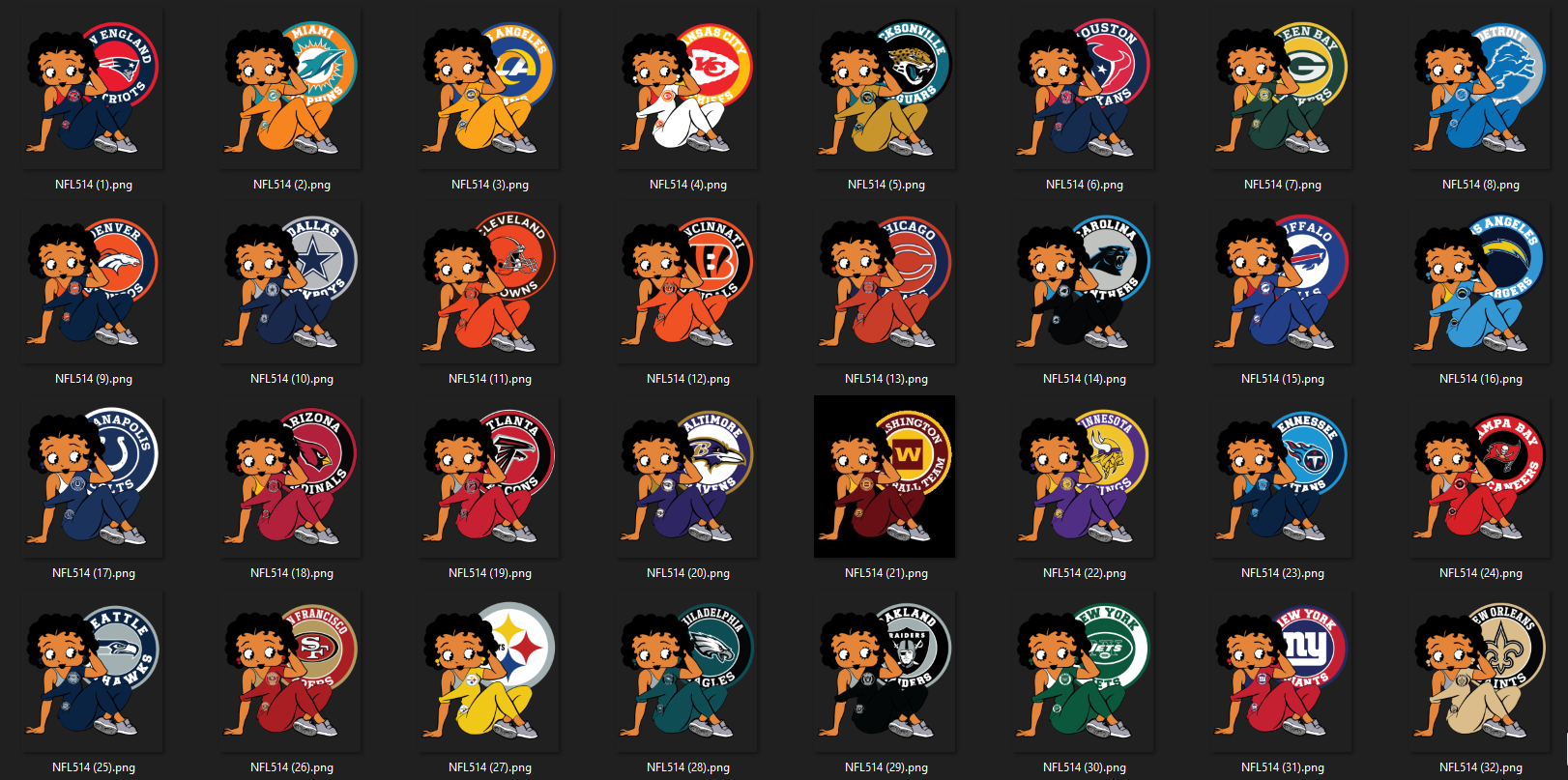Image resolution: width=1568 pixels, height=780 pixels.
Task: Select NFL514 (32).png image
Action: pyautogui.click(x=1480, y=671)
